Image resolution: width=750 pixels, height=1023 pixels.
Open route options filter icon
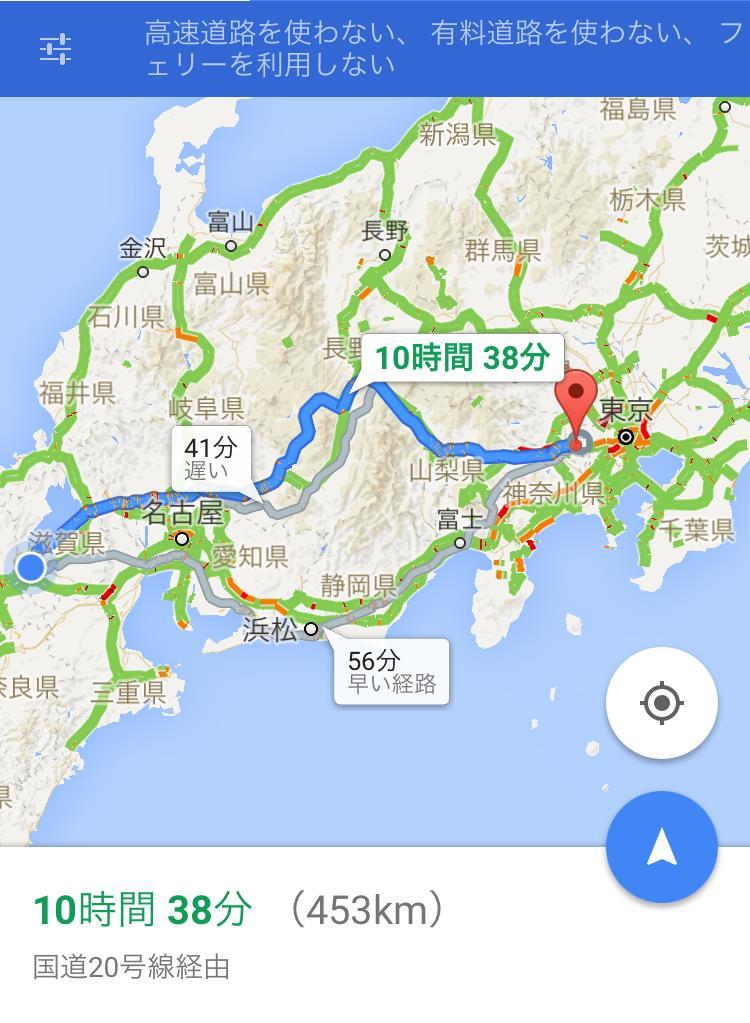(x=55, y=49)
